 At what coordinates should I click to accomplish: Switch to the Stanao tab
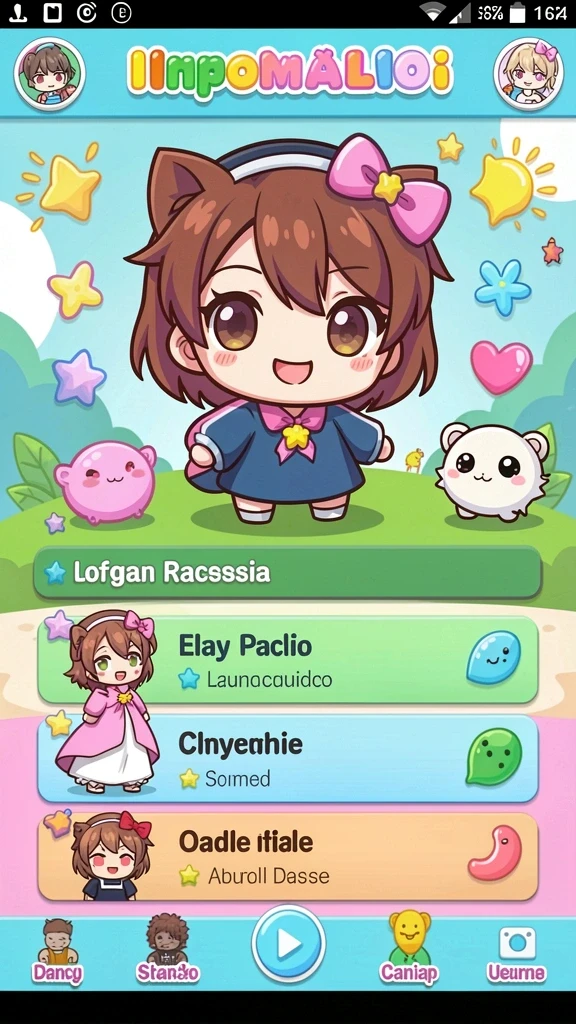coord(167,950)
